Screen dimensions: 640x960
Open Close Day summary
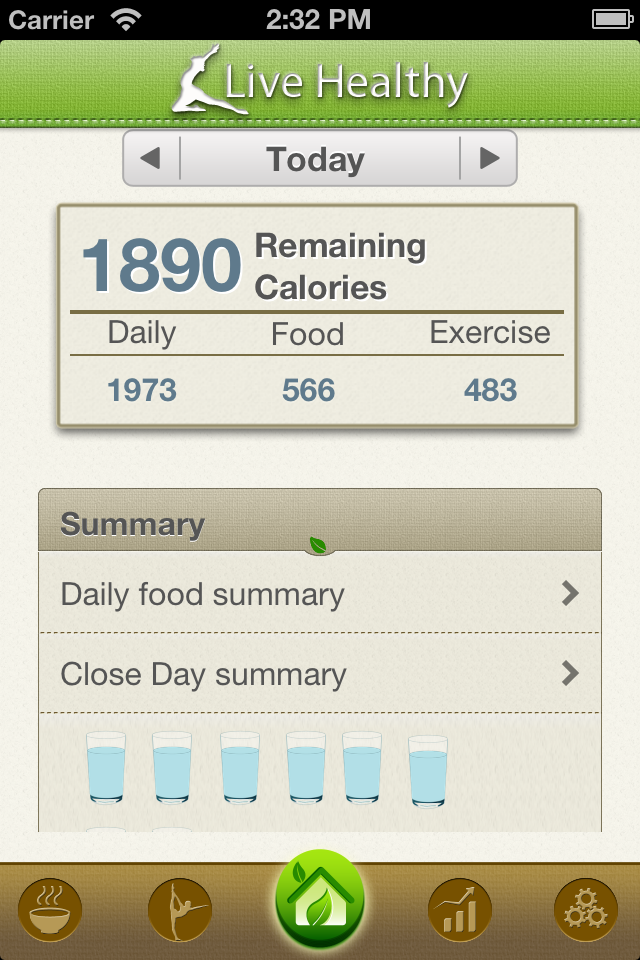[320, 674]
